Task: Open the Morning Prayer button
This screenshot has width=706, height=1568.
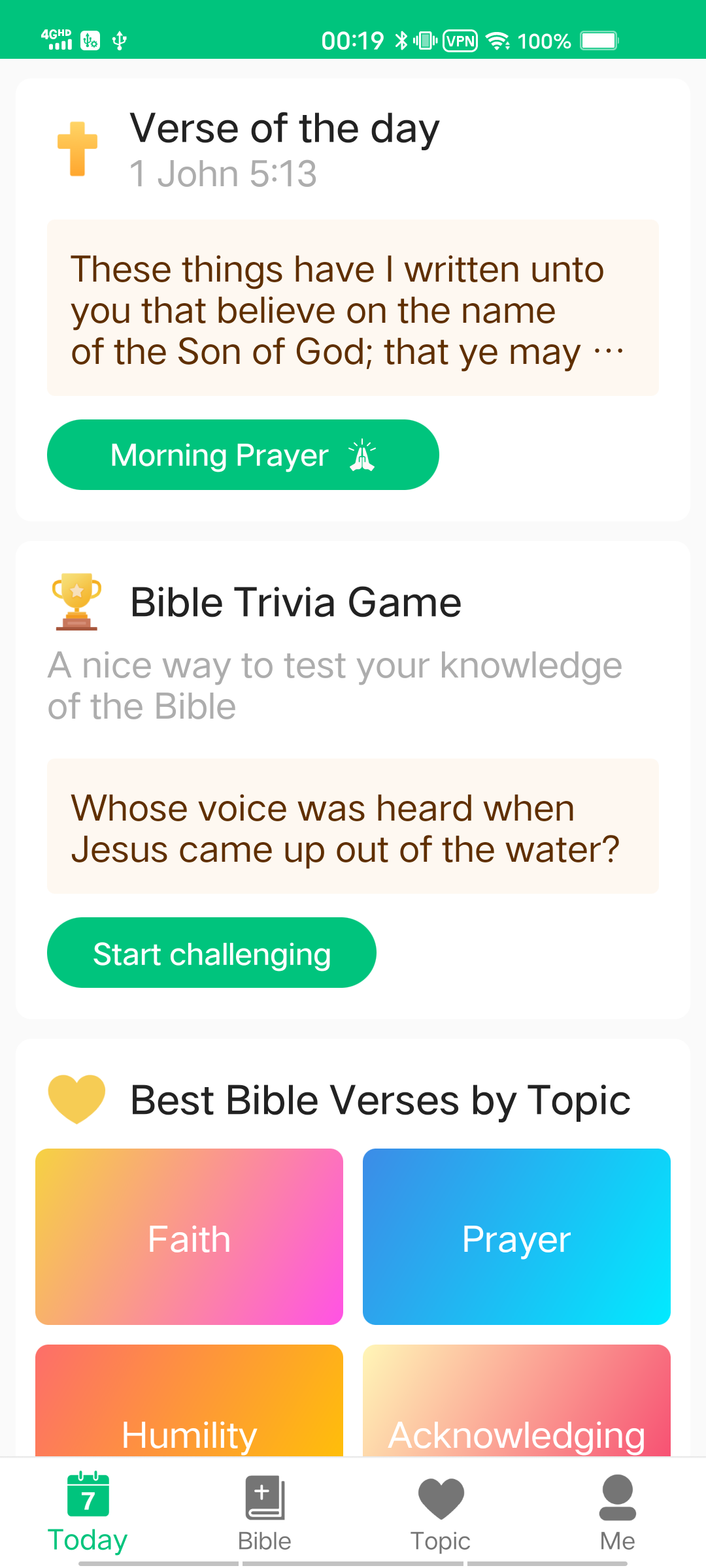Action: (243, 455)
